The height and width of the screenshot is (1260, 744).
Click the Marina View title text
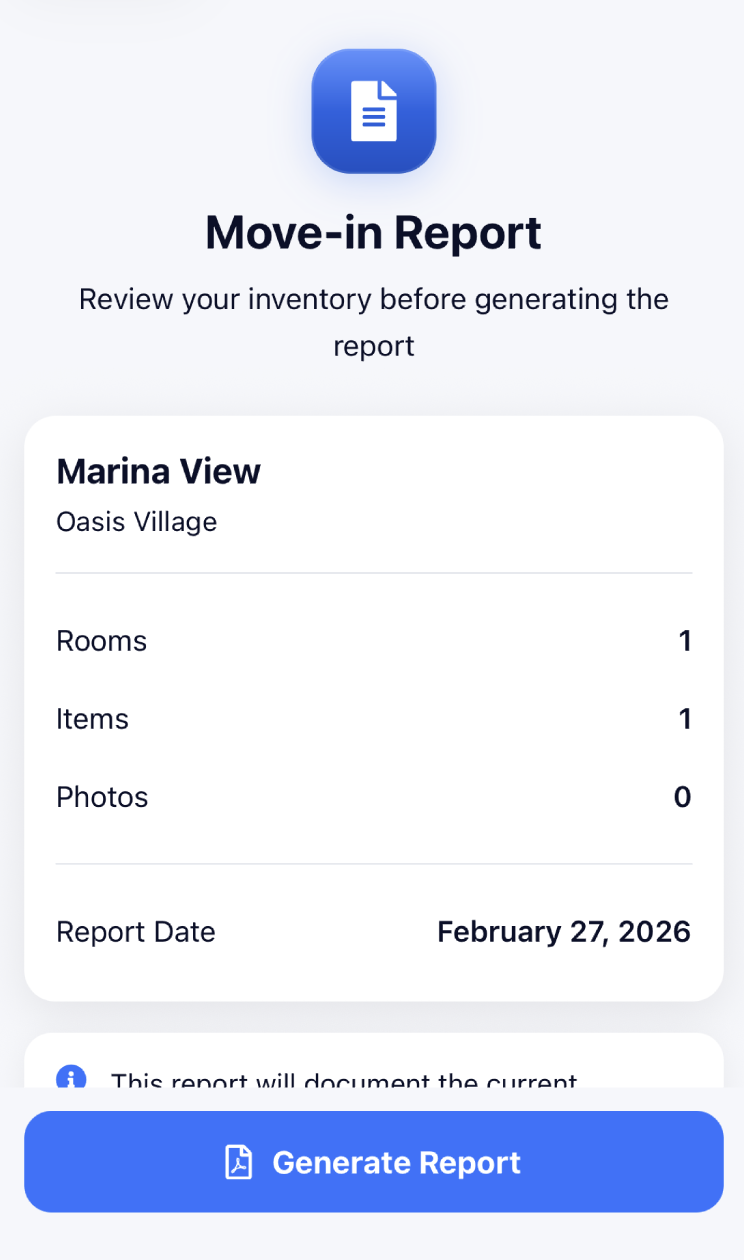click(x=158, y=471)
